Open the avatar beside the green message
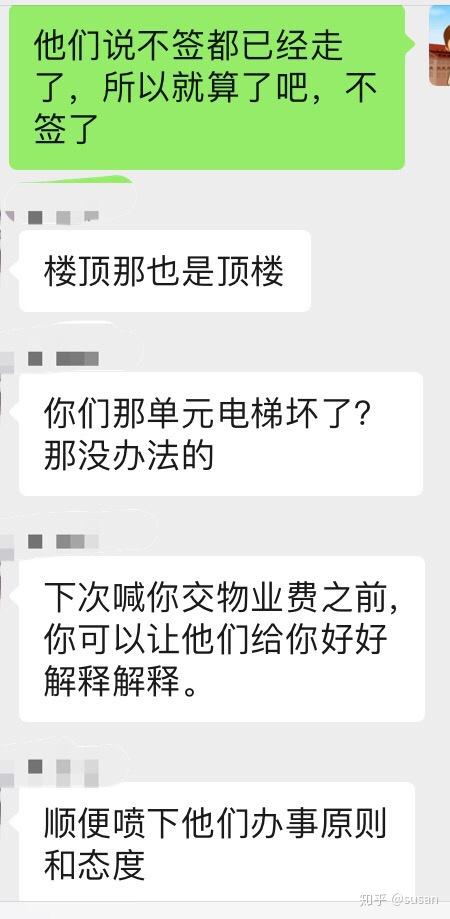This screenshot has height=919, width=450. tap(439, 46)
